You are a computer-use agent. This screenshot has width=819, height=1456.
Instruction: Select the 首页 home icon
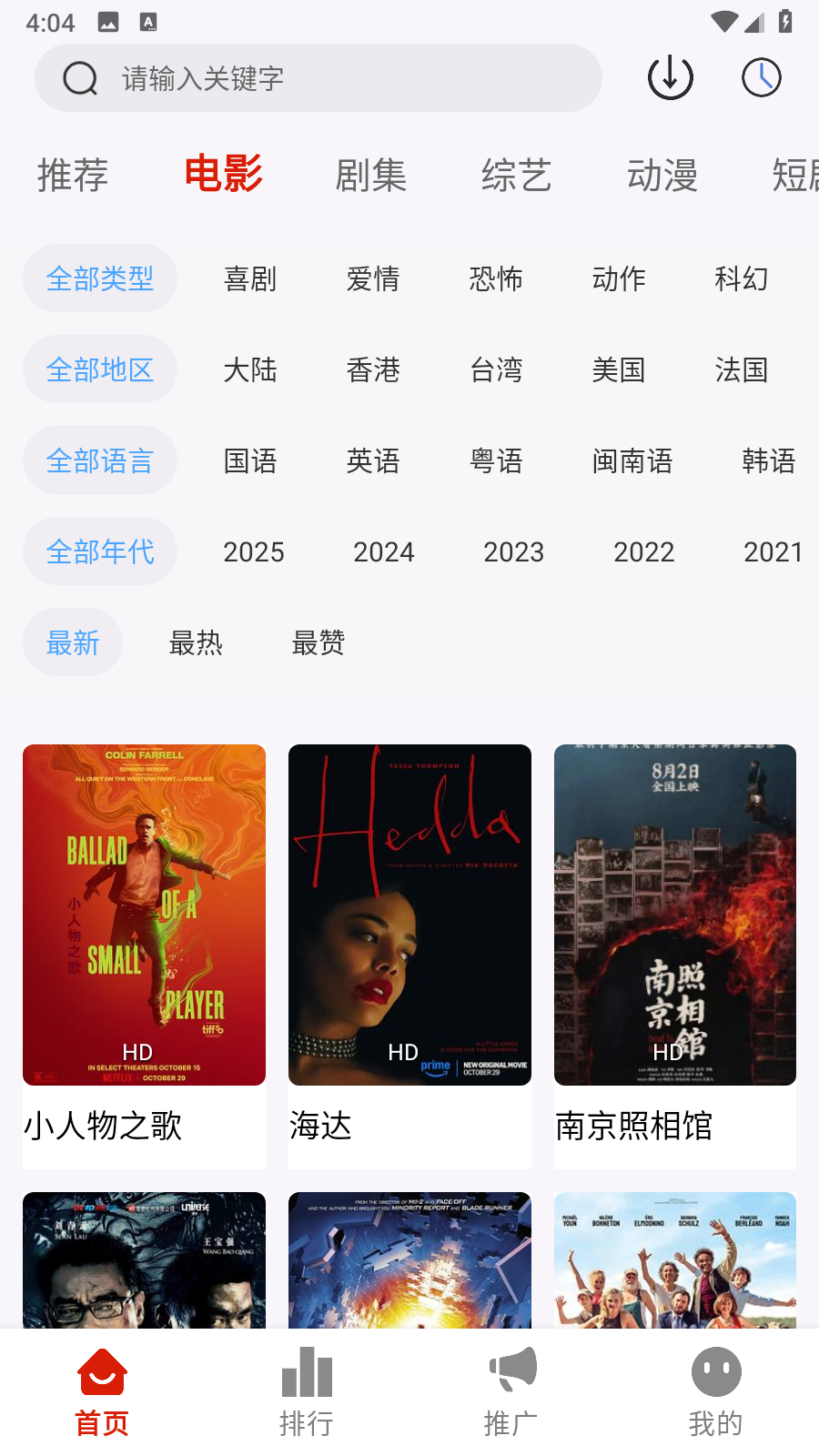pyautogui.click(x=101, y=1371)
